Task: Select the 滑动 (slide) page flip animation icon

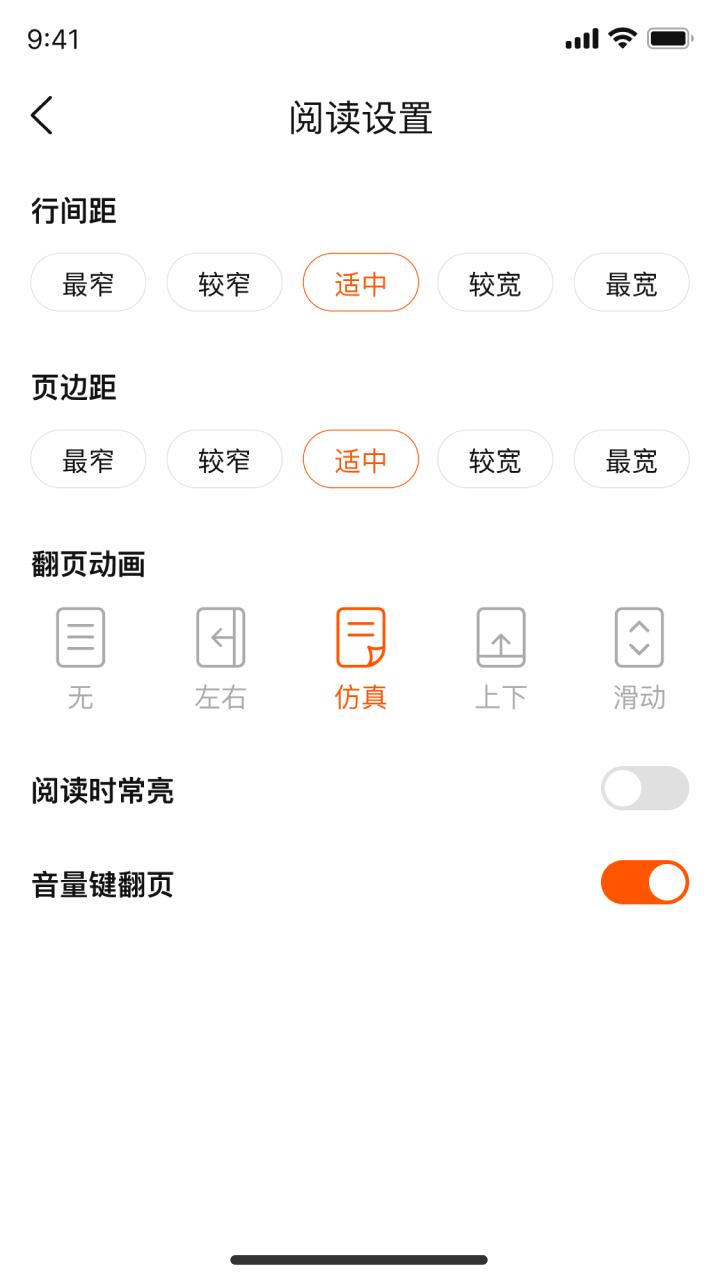Action: pyautogui.click(x=639, y=637)
